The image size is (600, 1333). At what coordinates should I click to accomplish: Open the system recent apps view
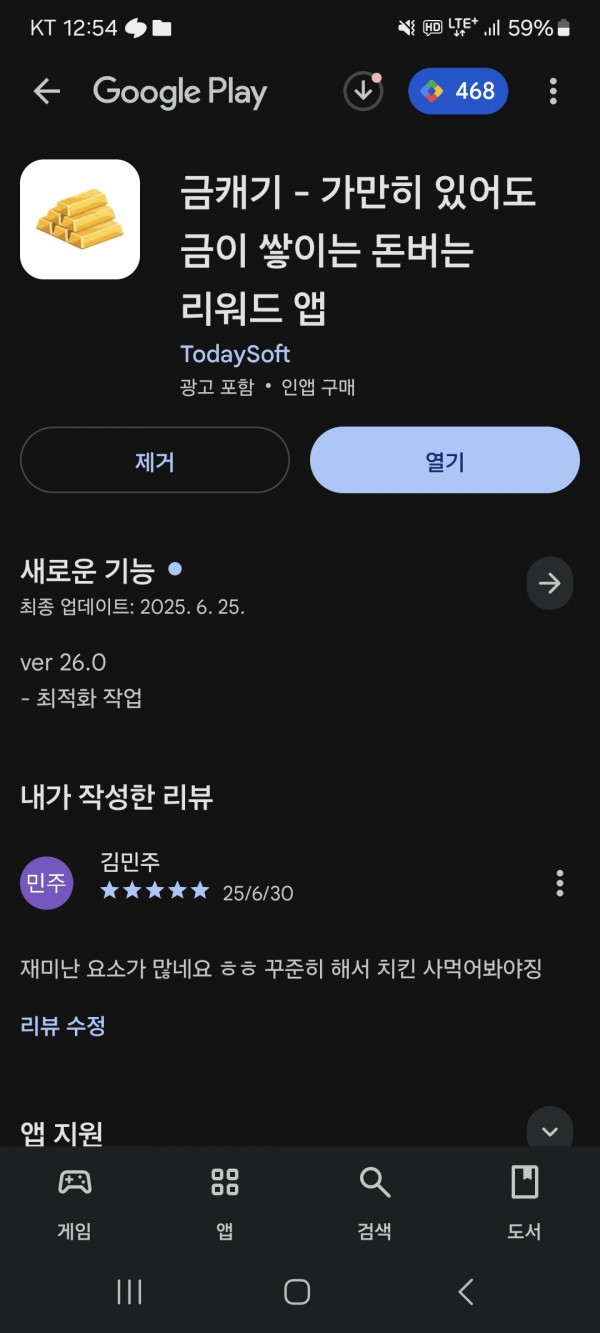pyautogui.click(x=130, y=1292)
